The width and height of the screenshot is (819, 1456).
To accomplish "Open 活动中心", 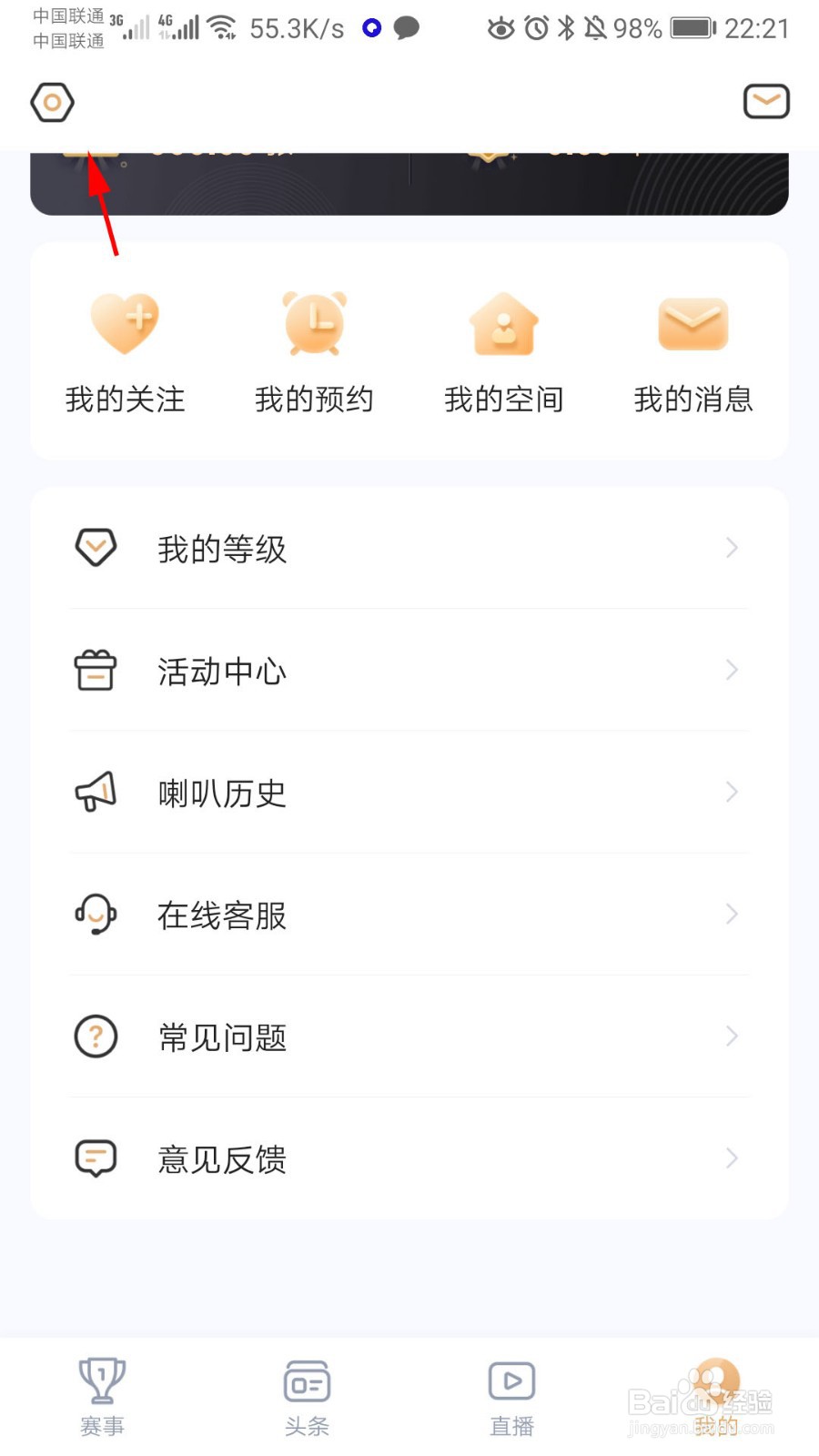I will pos(409,671).
